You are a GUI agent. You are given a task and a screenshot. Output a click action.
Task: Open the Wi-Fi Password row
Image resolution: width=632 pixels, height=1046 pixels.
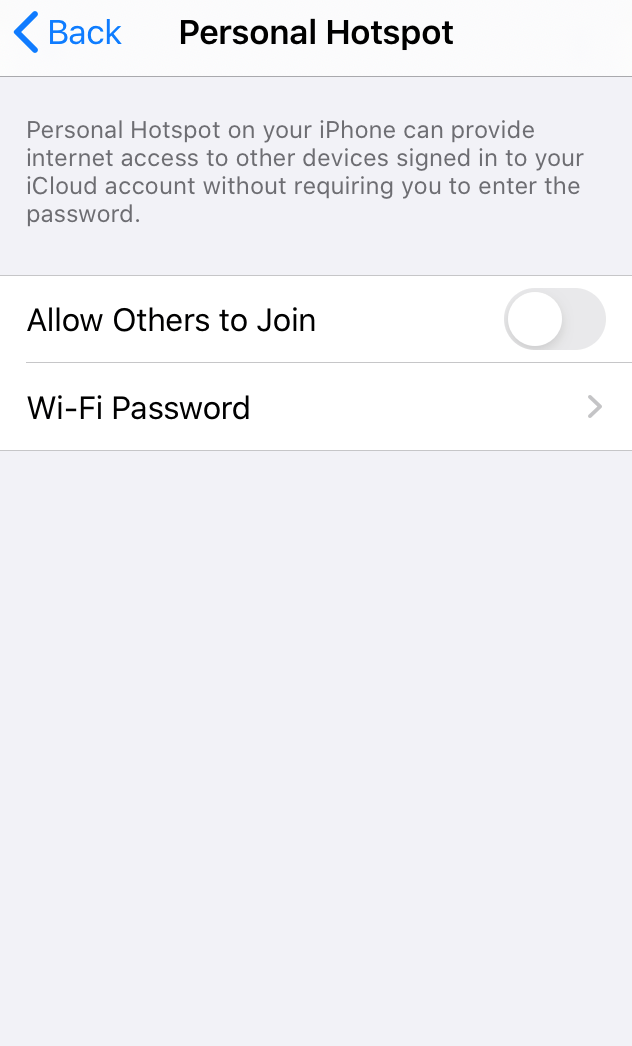(316, 407)
